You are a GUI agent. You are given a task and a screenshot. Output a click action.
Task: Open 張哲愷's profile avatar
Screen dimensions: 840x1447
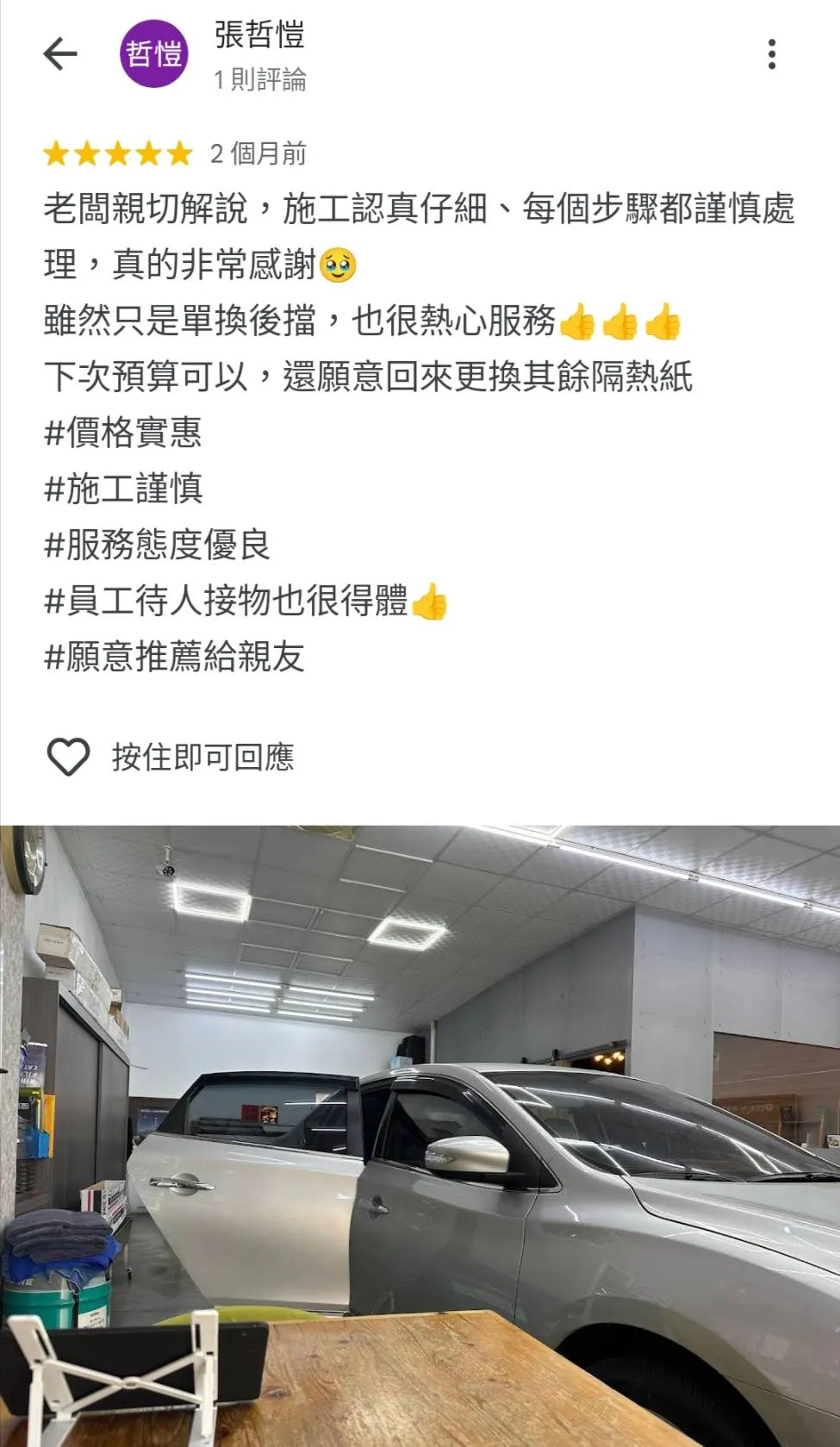pos(154,54)
